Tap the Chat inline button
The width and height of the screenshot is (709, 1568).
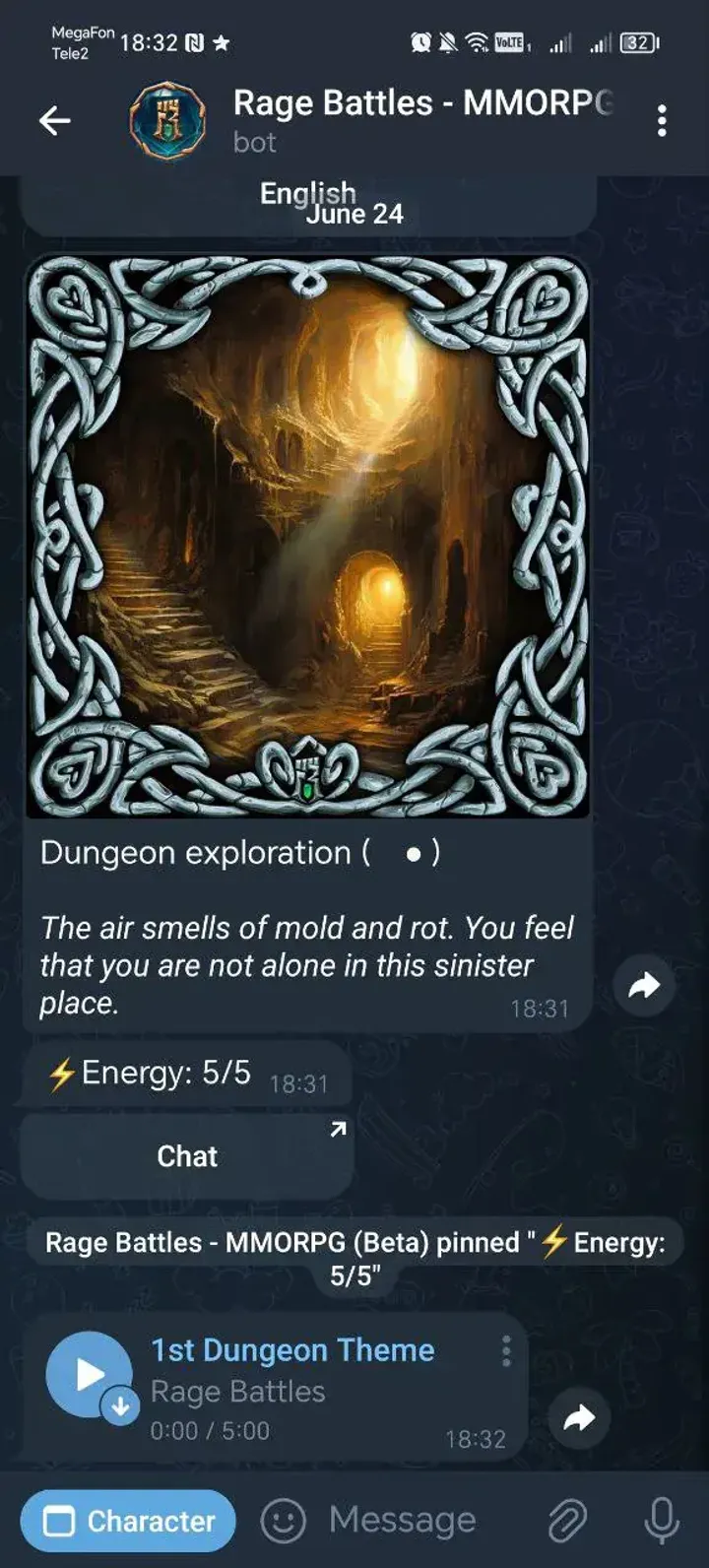coord(187,1156)
